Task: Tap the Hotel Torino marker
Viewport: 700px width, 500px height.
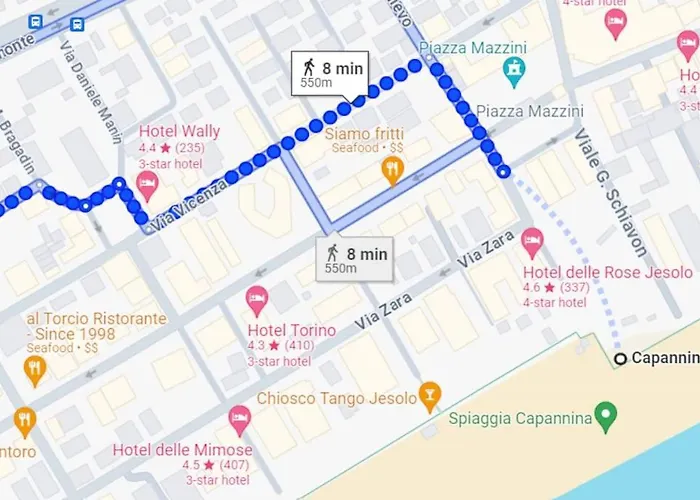Action: tap(257, 297)
